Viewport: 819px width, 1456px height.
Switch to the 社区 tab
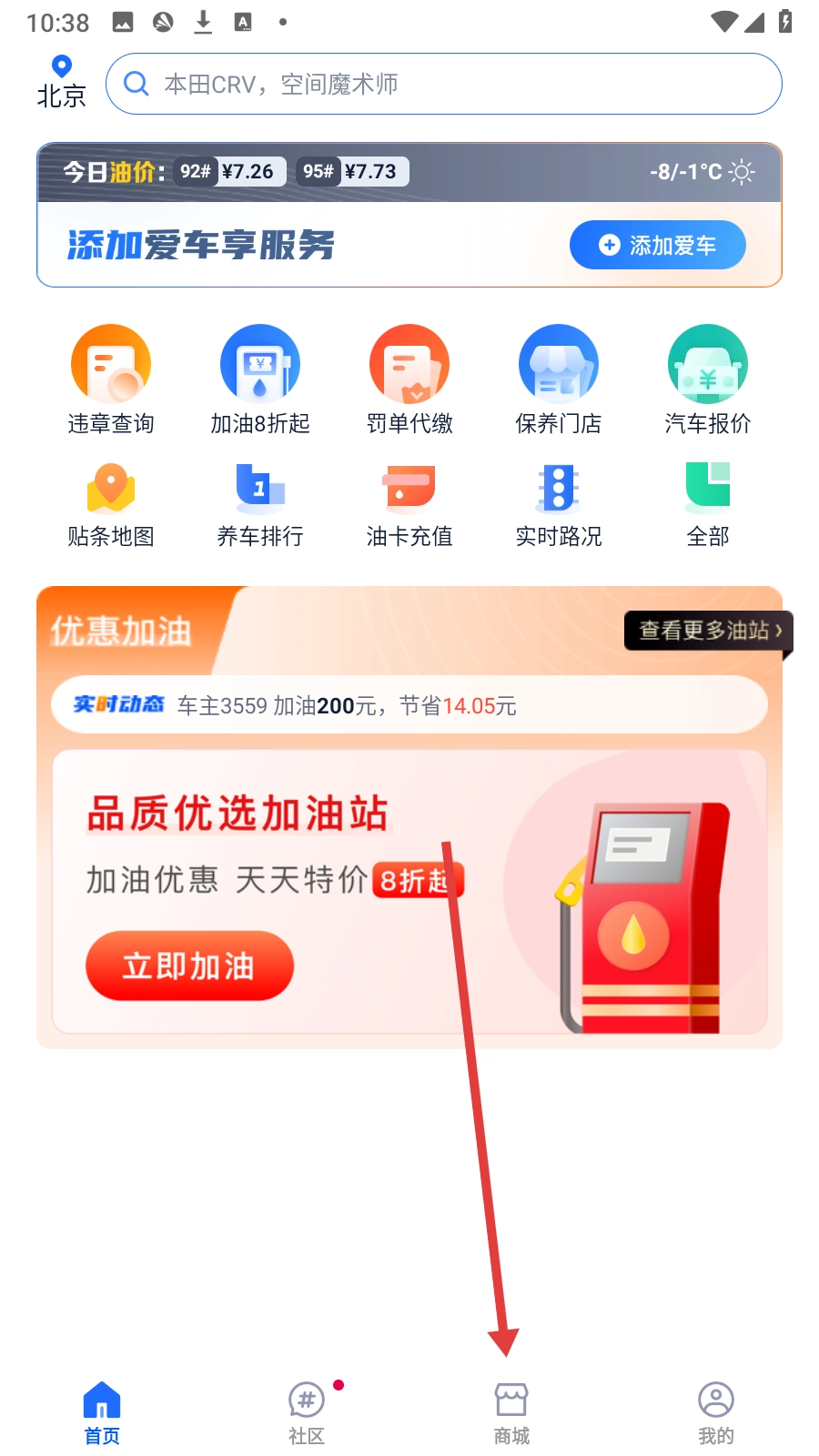pos(307,1411)
